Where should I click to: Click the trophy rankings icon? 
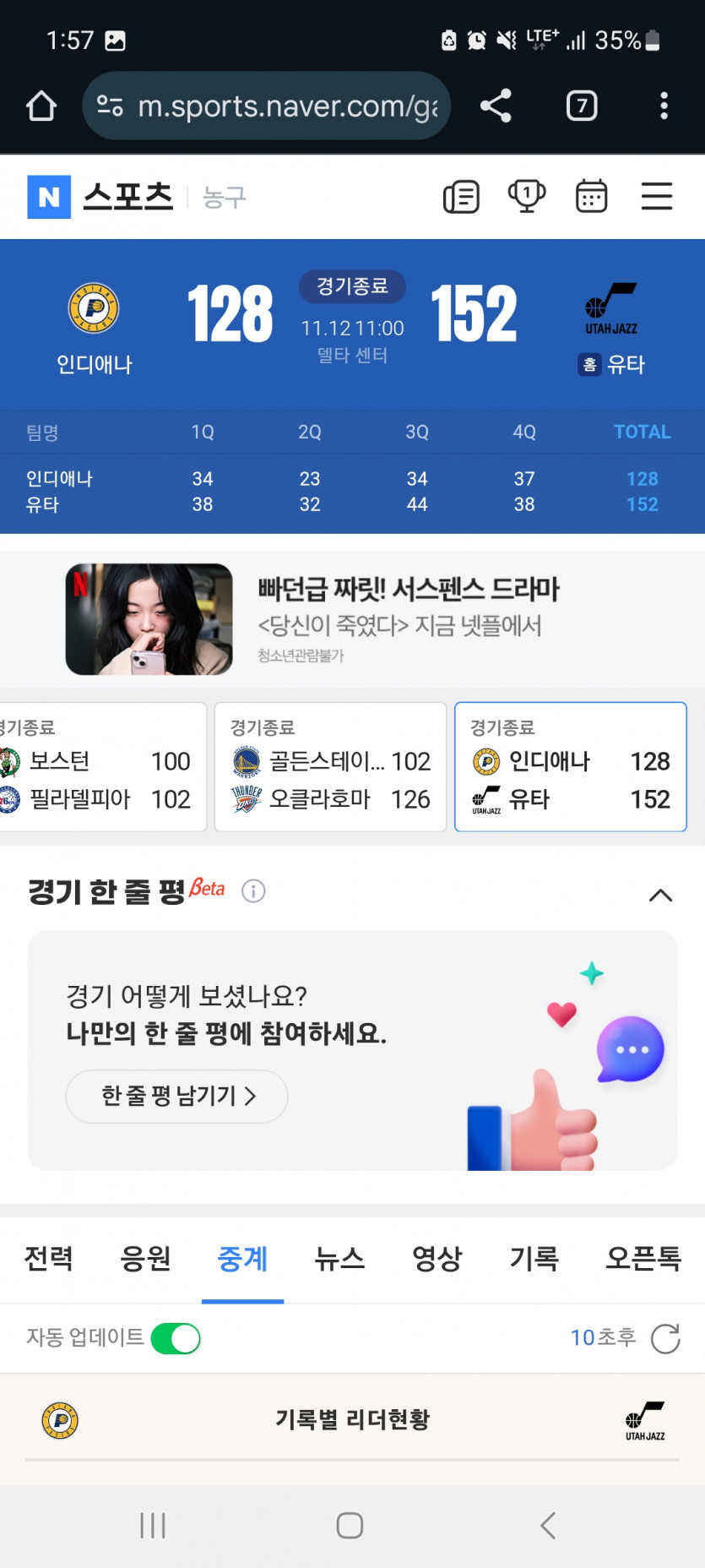tap(526, 195)
